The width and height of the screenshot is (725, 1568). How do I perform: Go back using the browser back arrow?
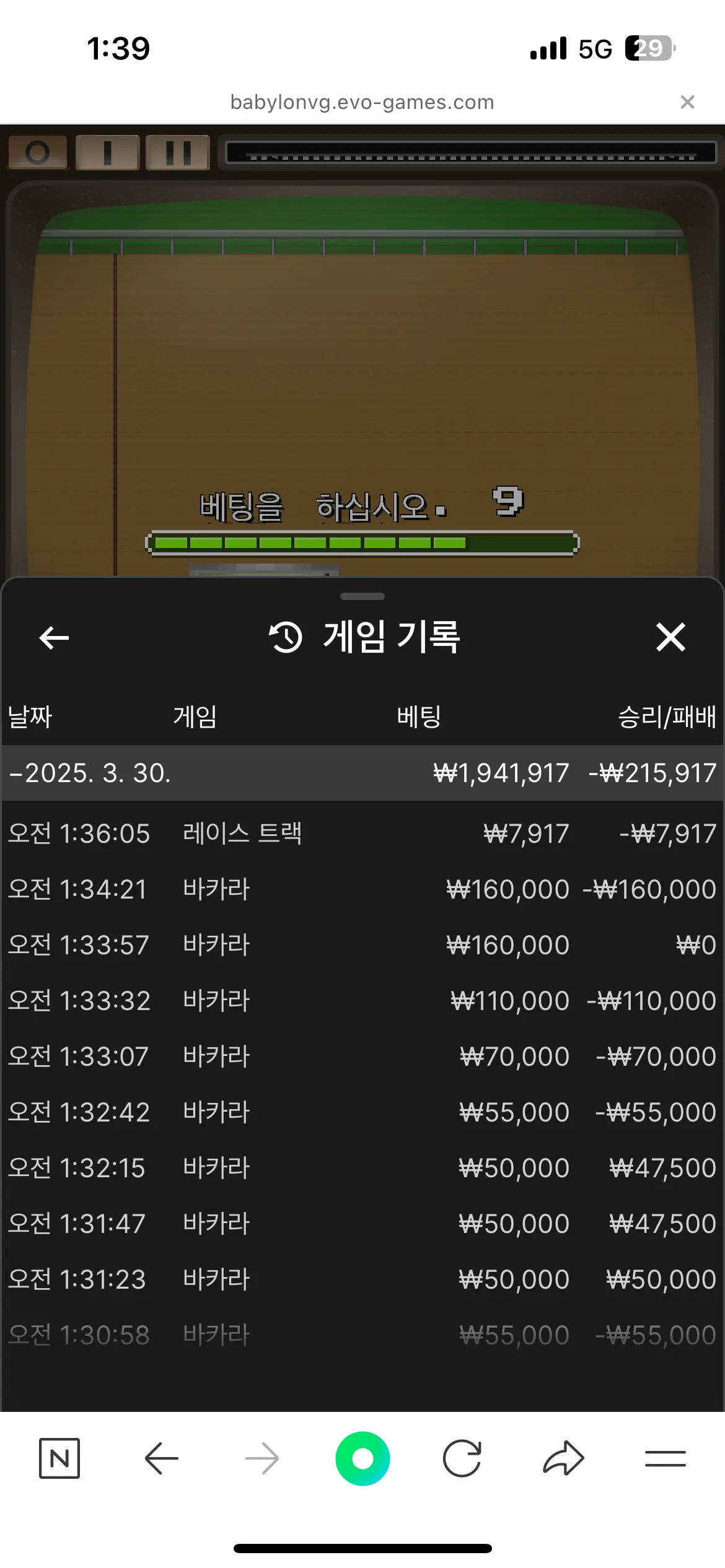point(161,1458)
